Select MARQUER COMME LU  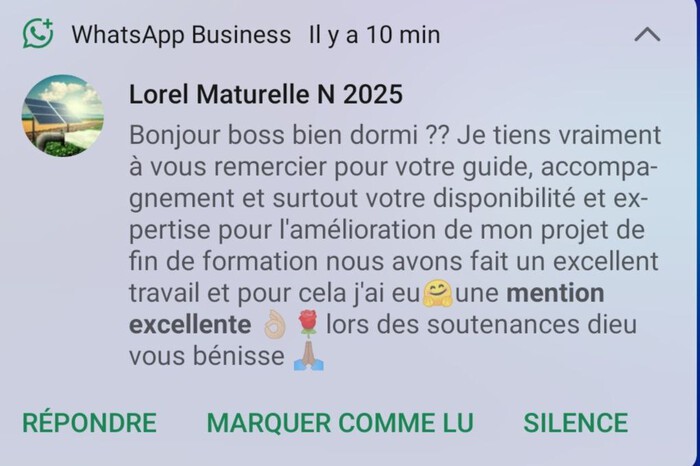(340, 423)
